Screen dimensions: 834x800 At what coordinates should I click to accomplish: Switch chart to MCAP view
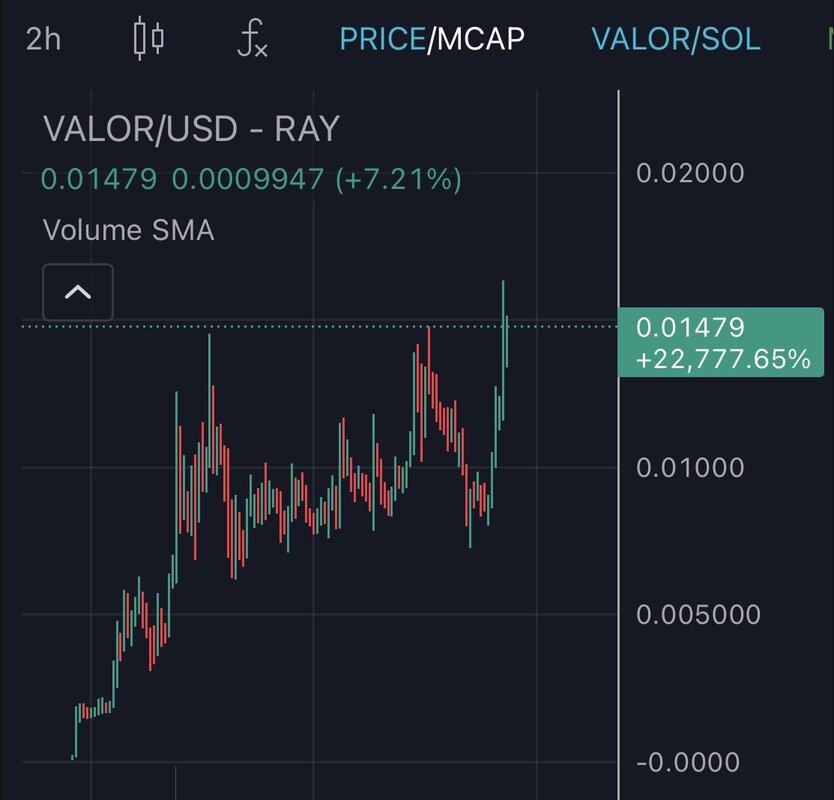(x=479, y=39)
